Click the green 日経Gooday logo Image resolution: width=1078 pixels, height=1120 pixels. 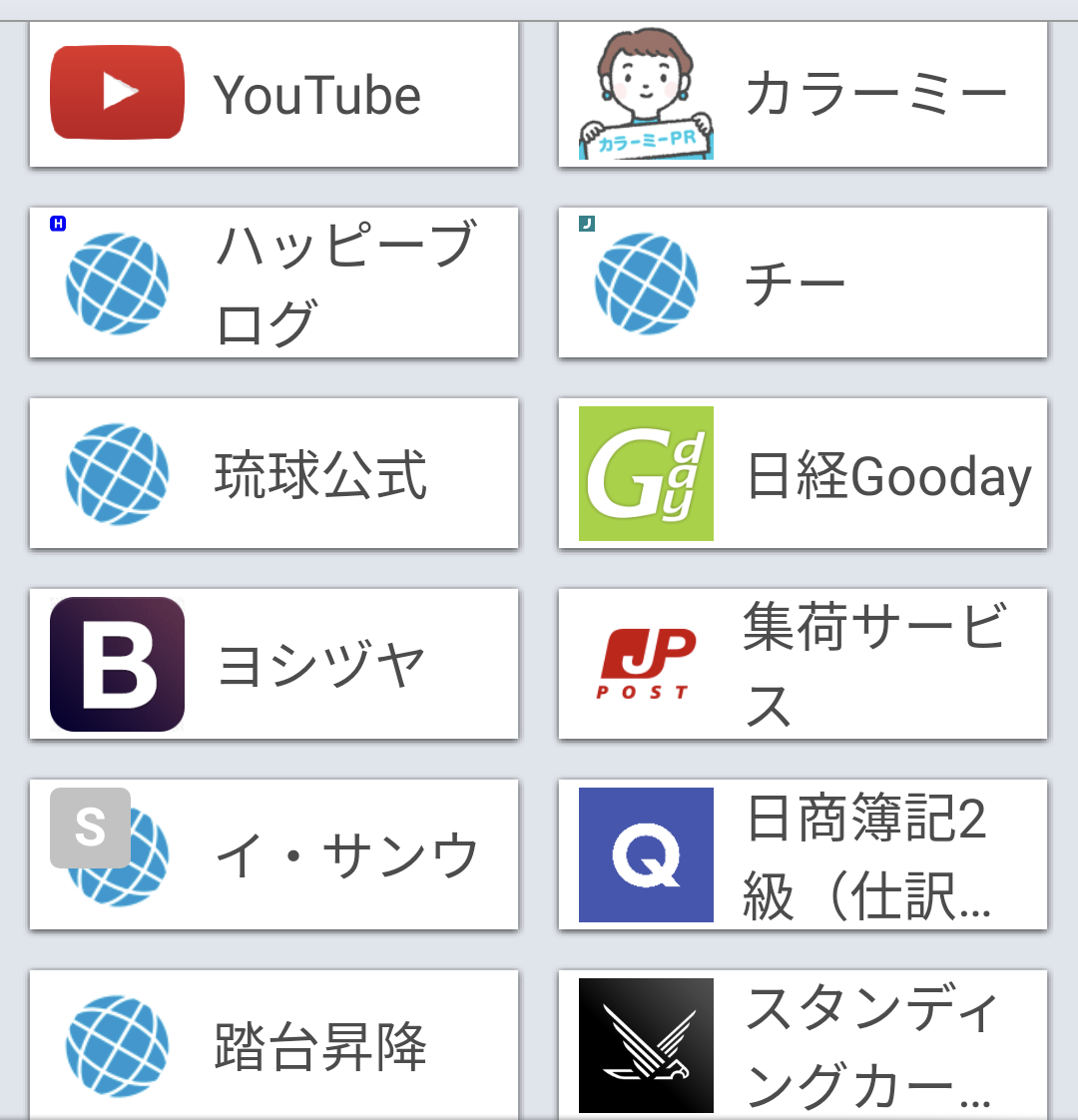click(645, 473)
